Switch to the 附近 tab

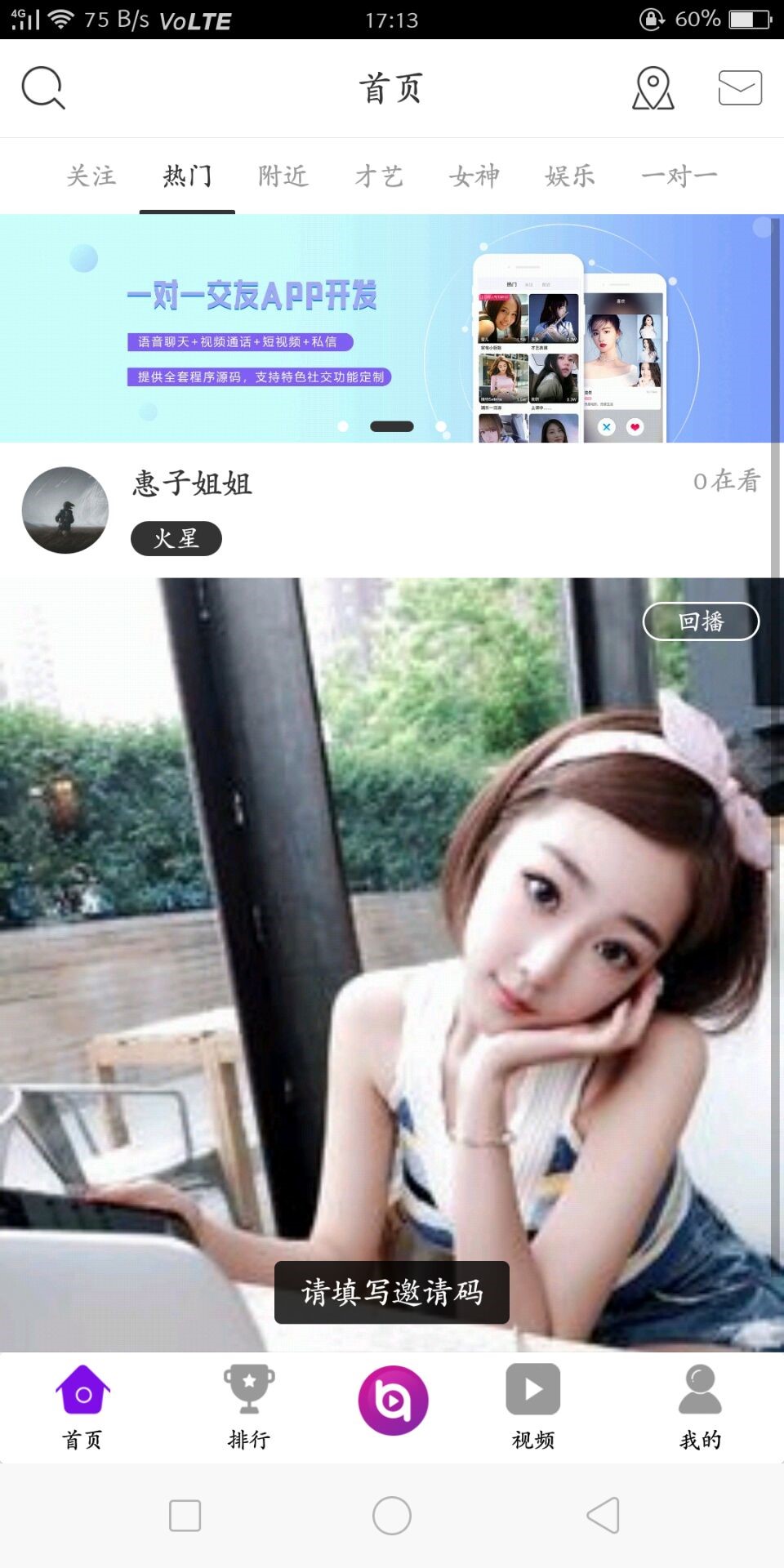click(x=283, y=176)
